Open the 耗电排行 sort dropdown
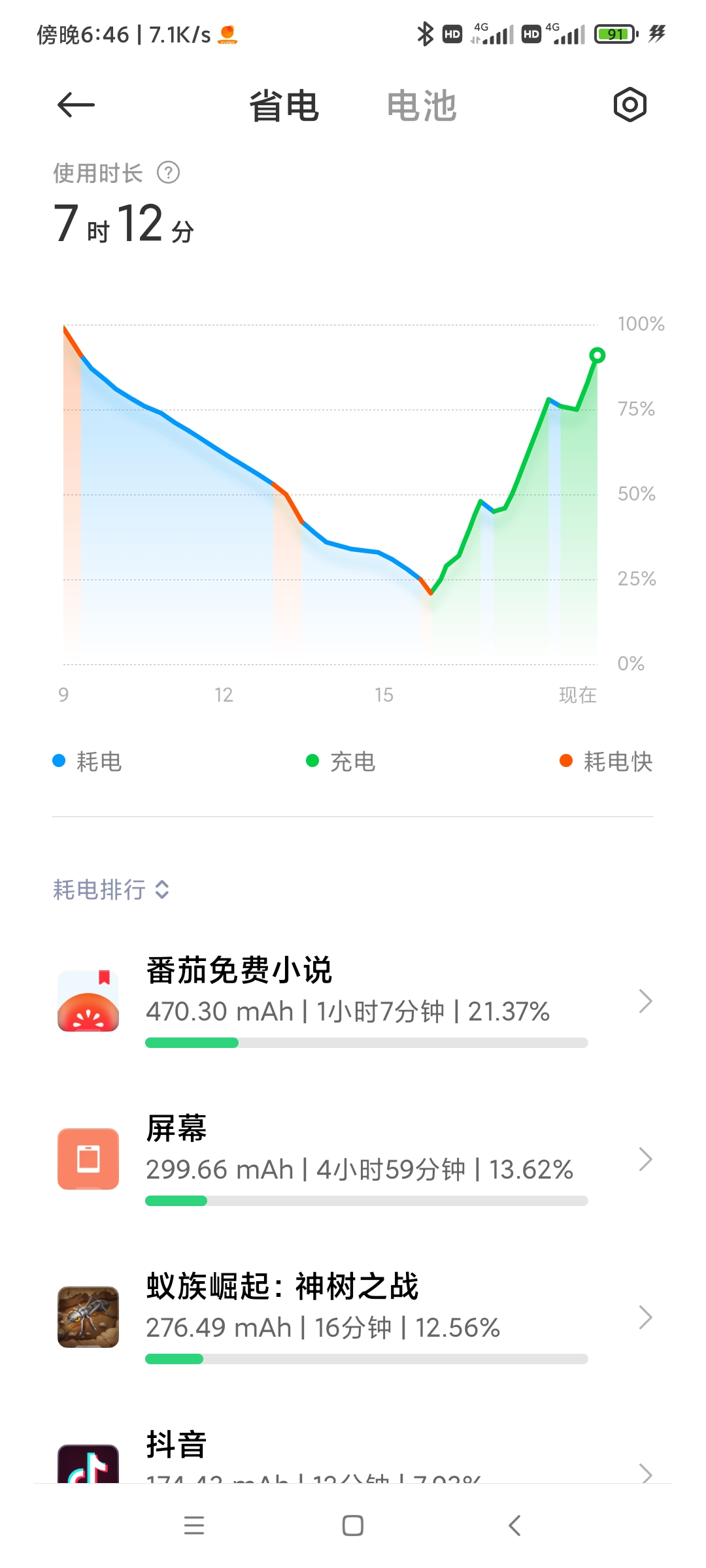The height and width of the screenshot is (1568, 706). pos(111,889)
